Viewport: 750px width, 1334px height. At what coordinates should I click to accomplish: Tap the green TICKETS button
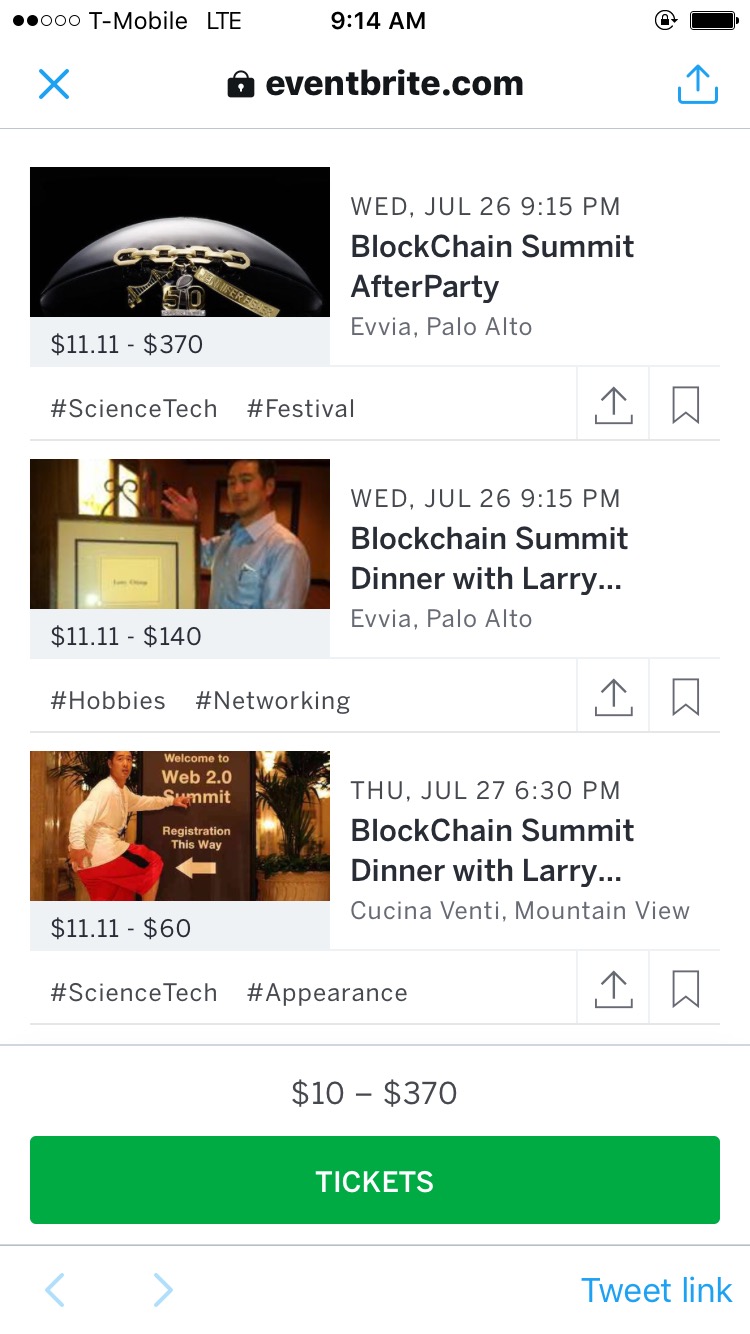[375, 1181]
